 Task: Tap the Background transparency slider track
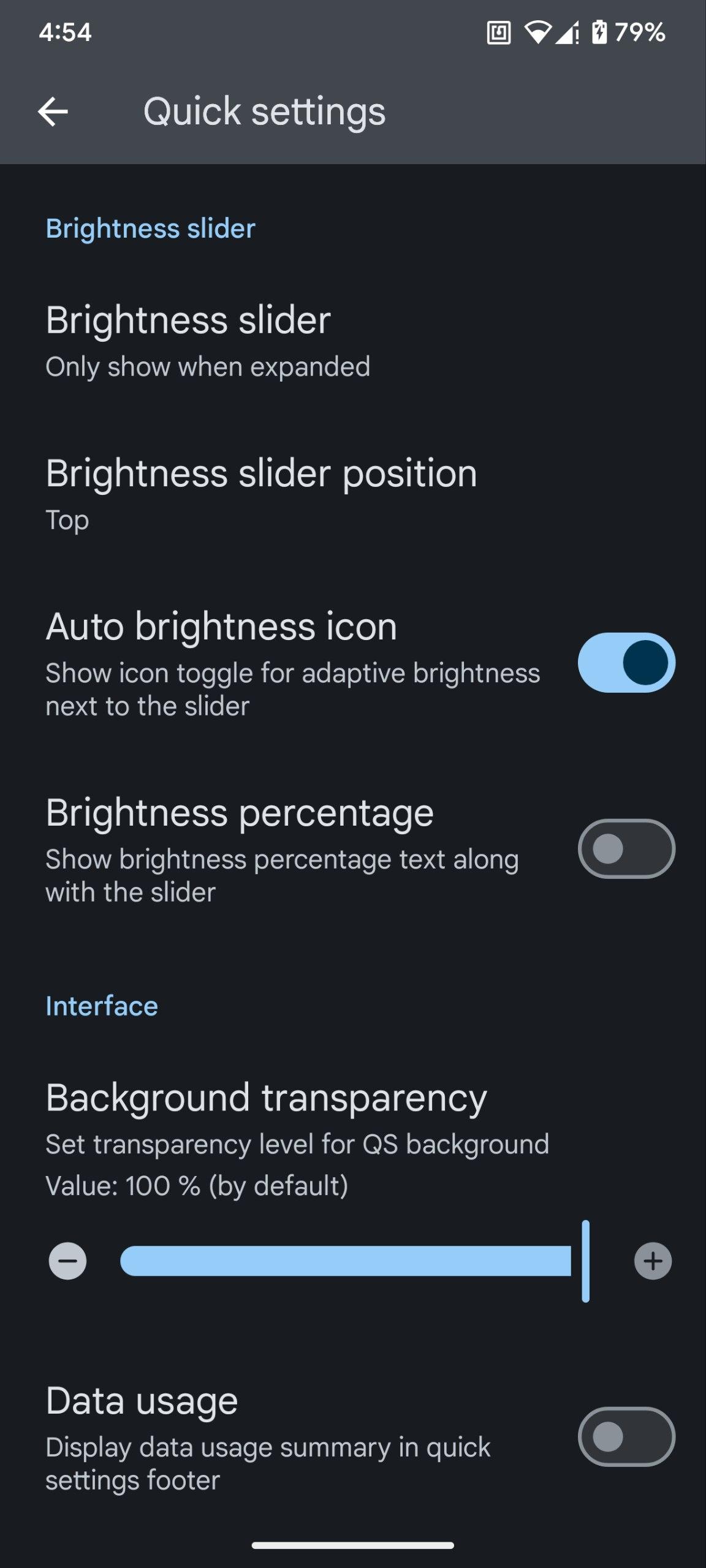tap(346, 1261)
